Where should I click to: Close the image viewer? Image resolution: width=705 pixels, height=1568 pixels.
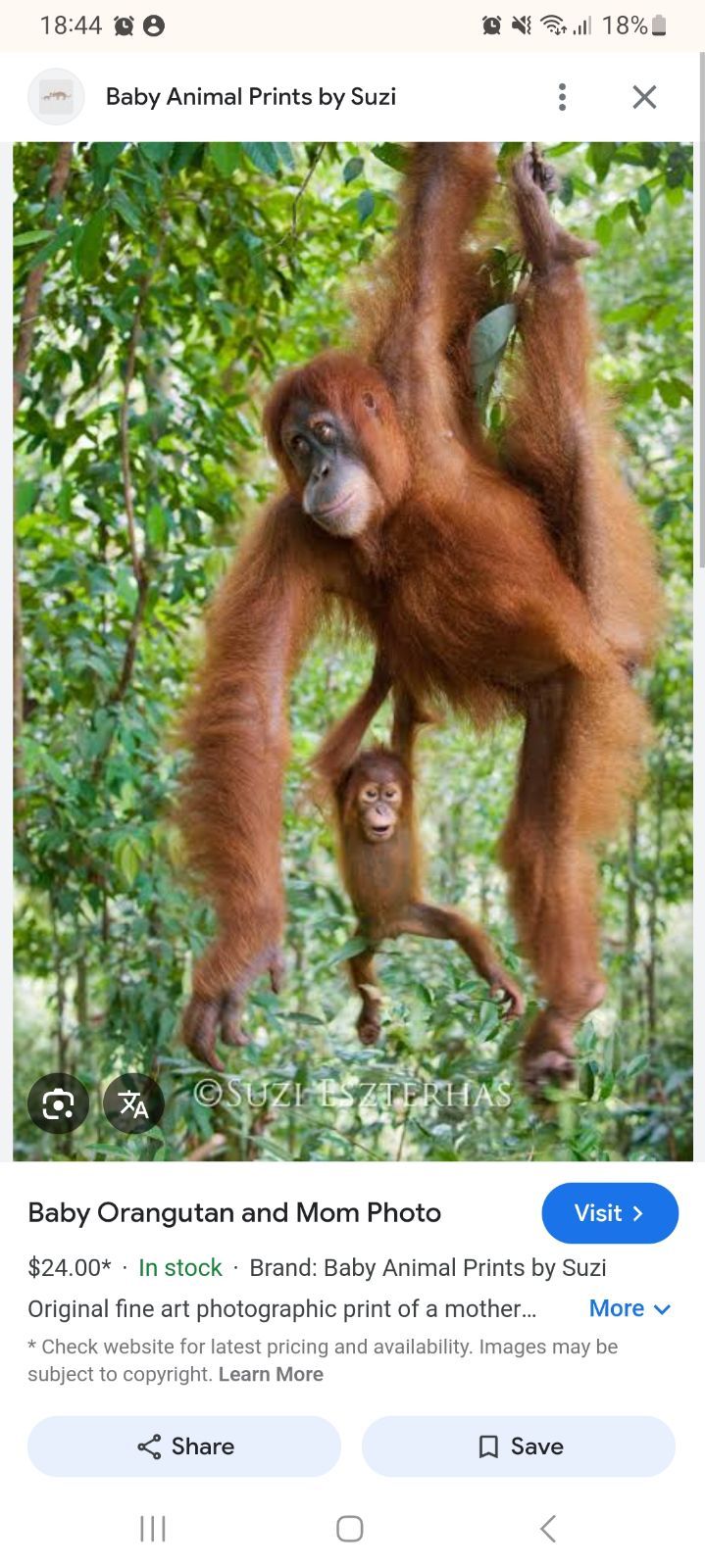coord(644,97)
